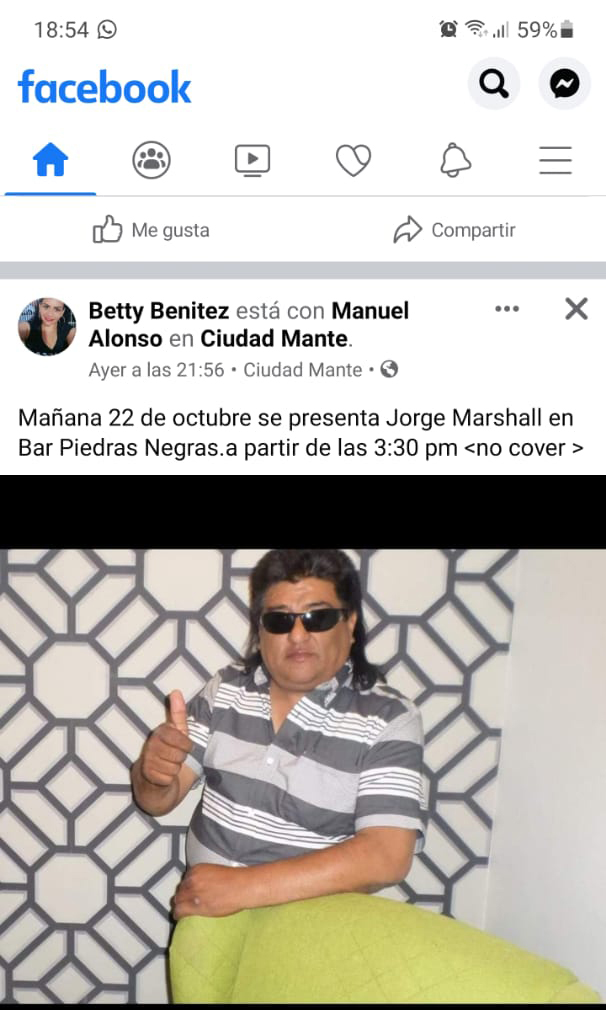
Task: Open Facebook search
Action: [494, 84]
